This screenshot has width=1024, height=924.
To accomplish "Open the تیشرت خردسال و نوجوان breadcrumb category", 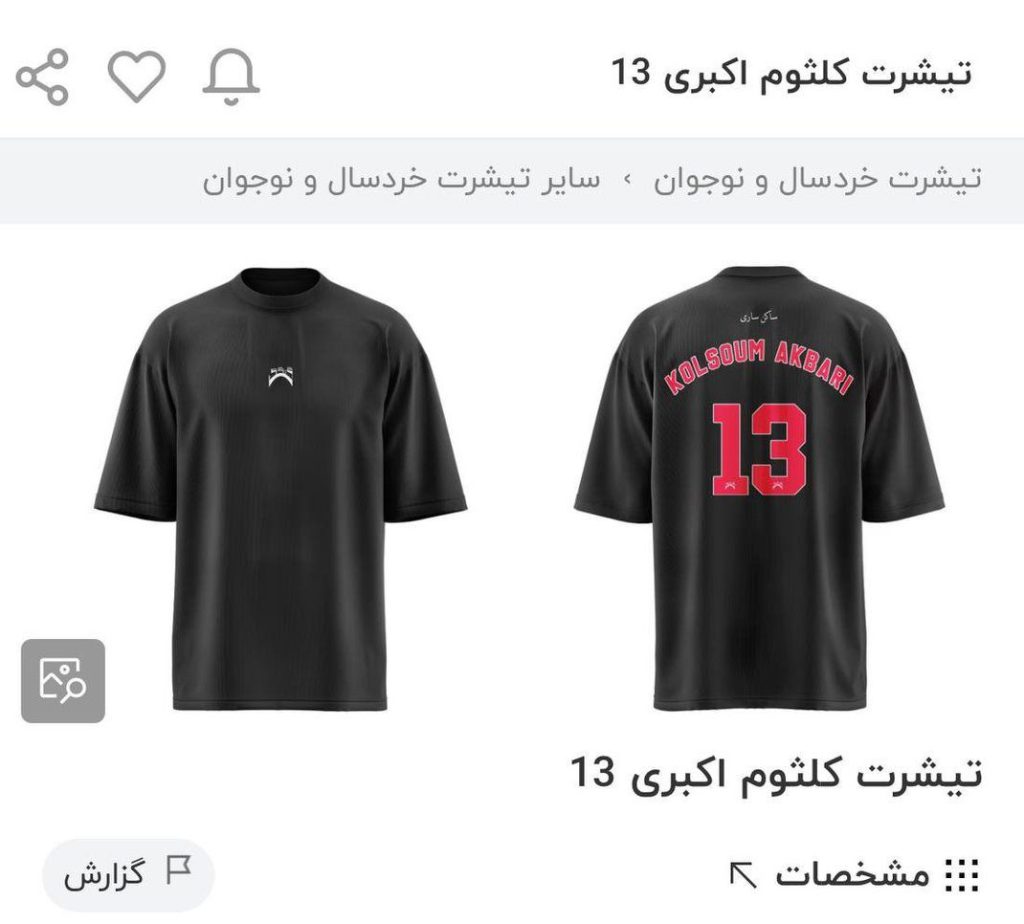I will tap(818, 180).
